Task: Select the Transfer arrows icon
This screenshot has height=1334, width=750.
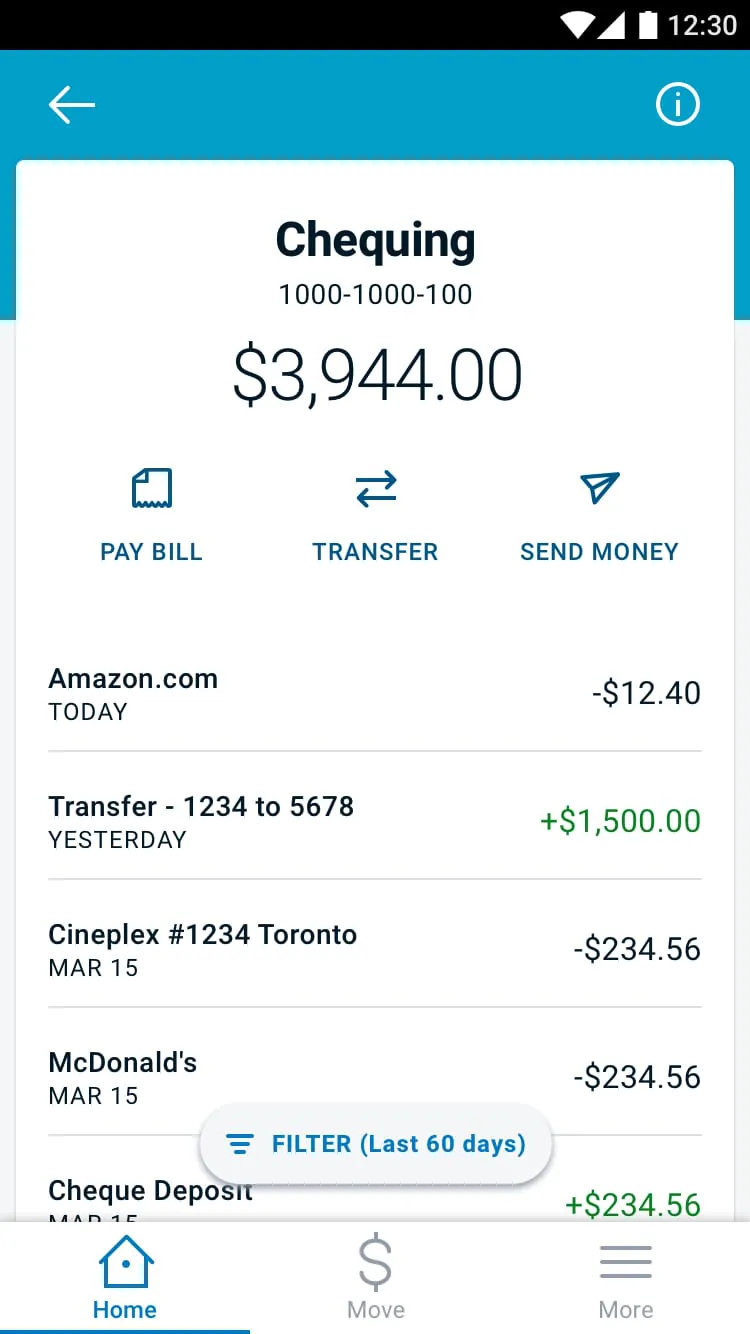Action: 375,489
